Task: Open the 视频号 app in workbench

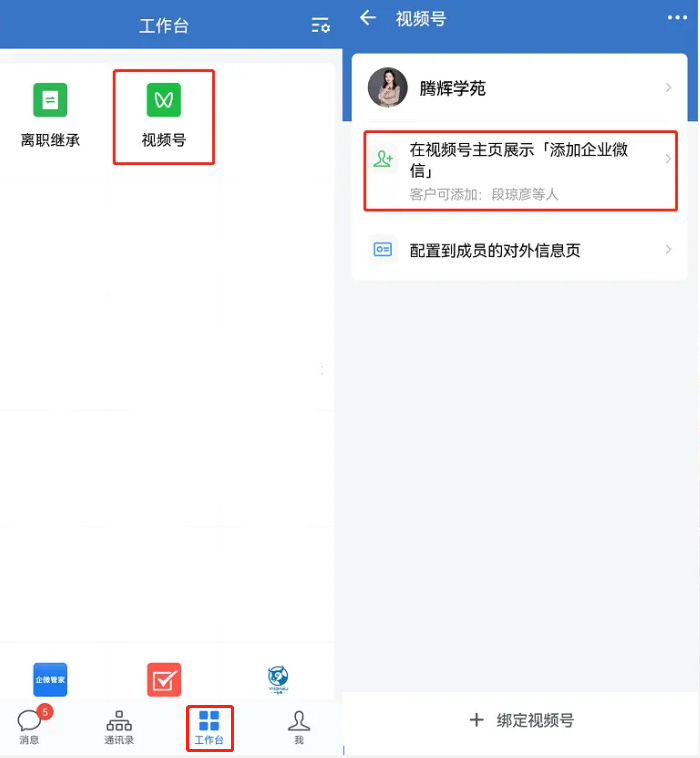Action: [x=164, y=114]
